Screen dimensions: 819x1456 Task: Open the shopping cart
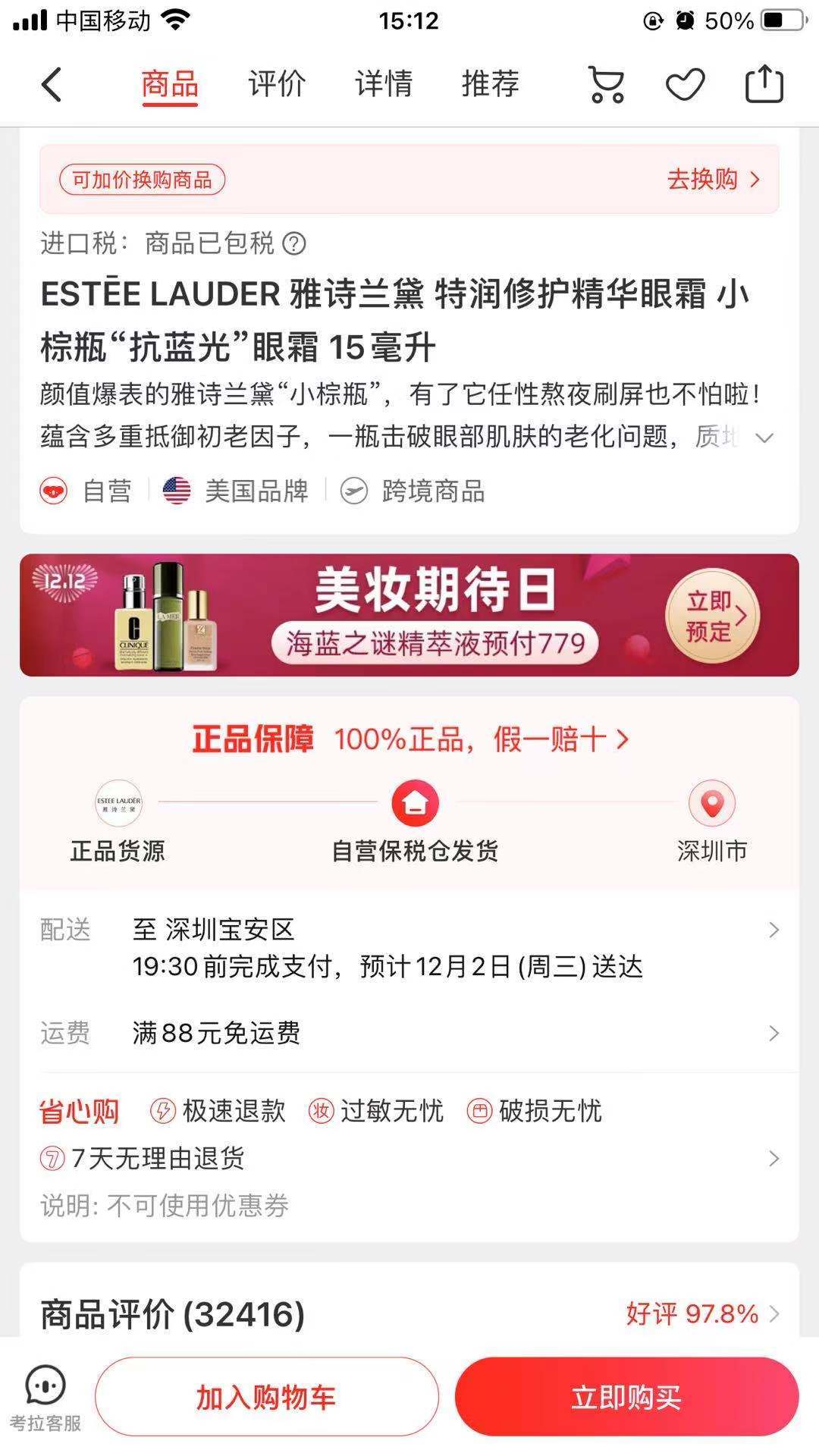tap(604, 85)
